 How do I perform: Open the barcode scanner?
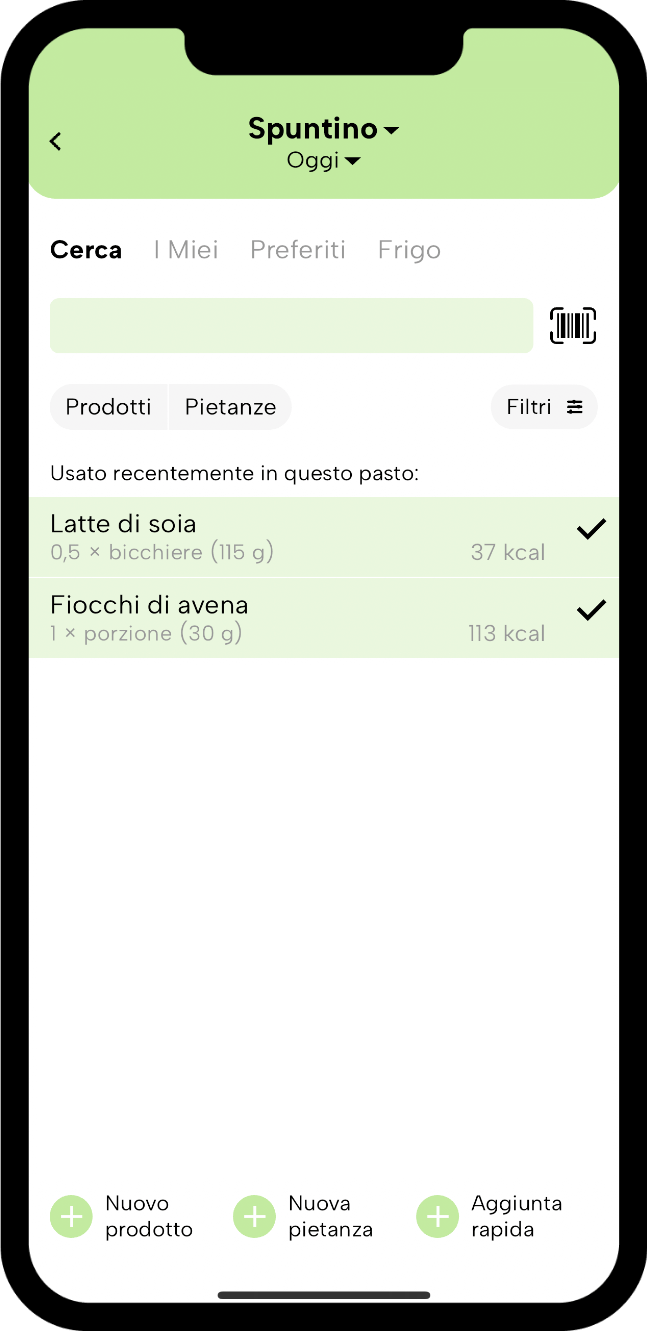coord(573,325)
